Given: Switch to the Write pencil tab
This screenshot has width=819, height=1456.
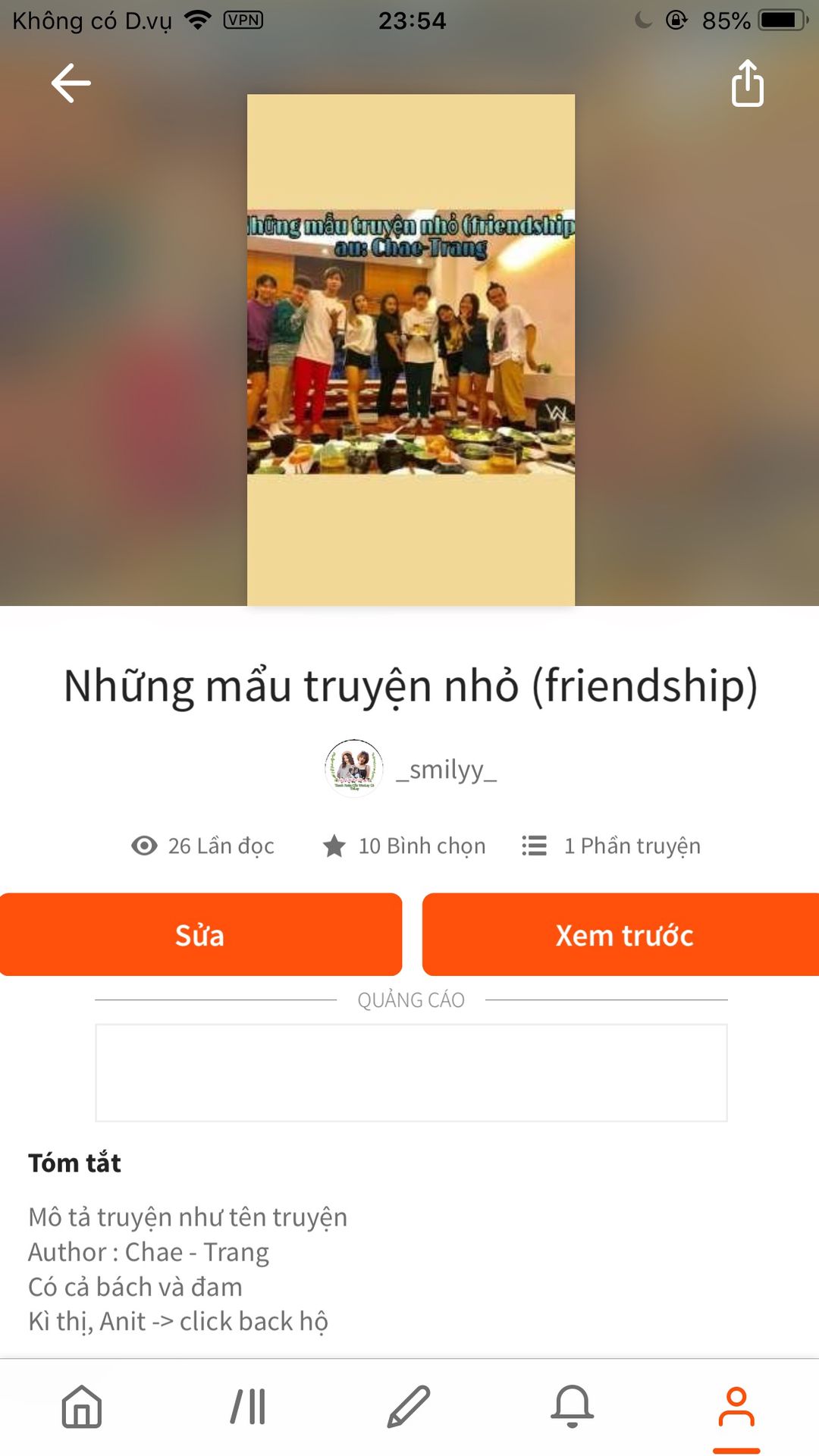Looking at the screenshot, I should [x=409, y=1407].
